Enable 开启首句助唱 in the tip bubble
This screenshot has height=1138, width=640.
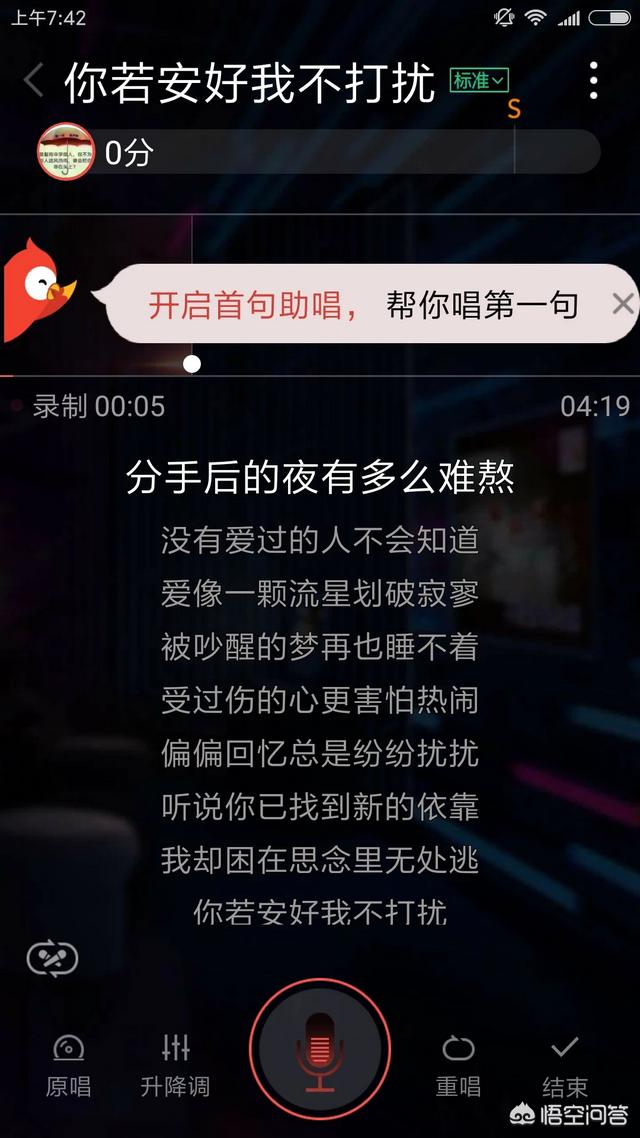[254, 305]
